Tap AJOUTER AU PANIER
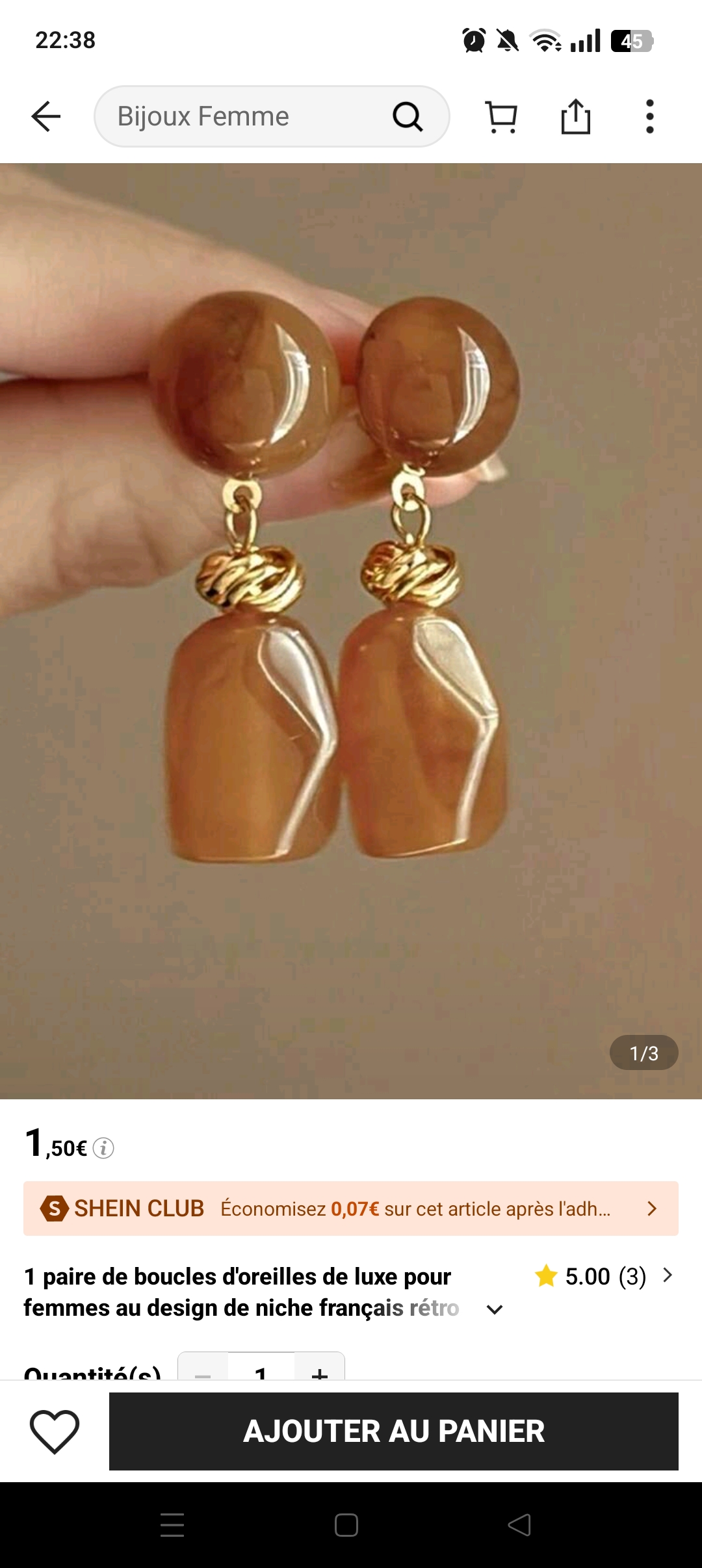This screenshot has height=1568, width=702. click(x=394, y=1431)
